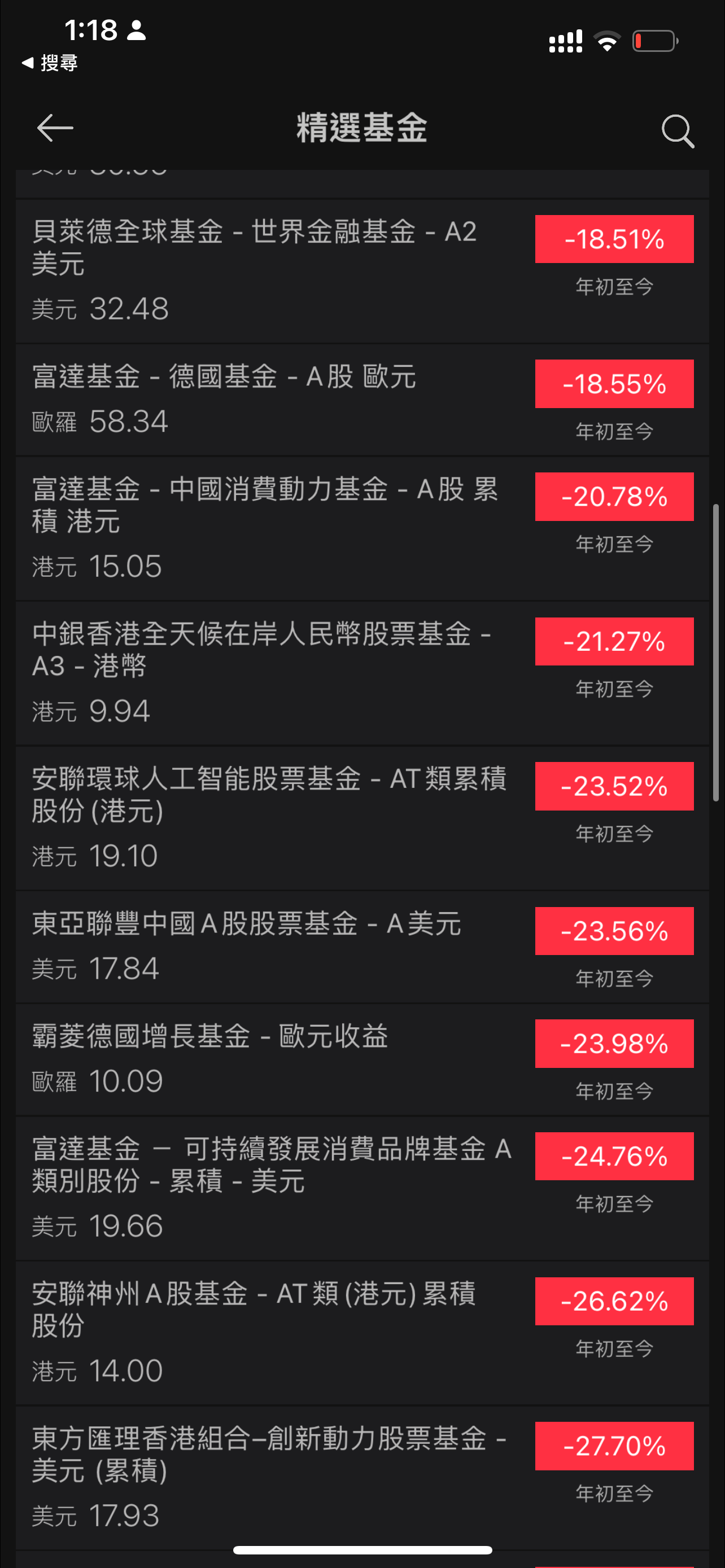Screen dimensions: 725x1568
Task: Open 東方匯理香港組合 創新動力股票基金
Action: 362,1478
